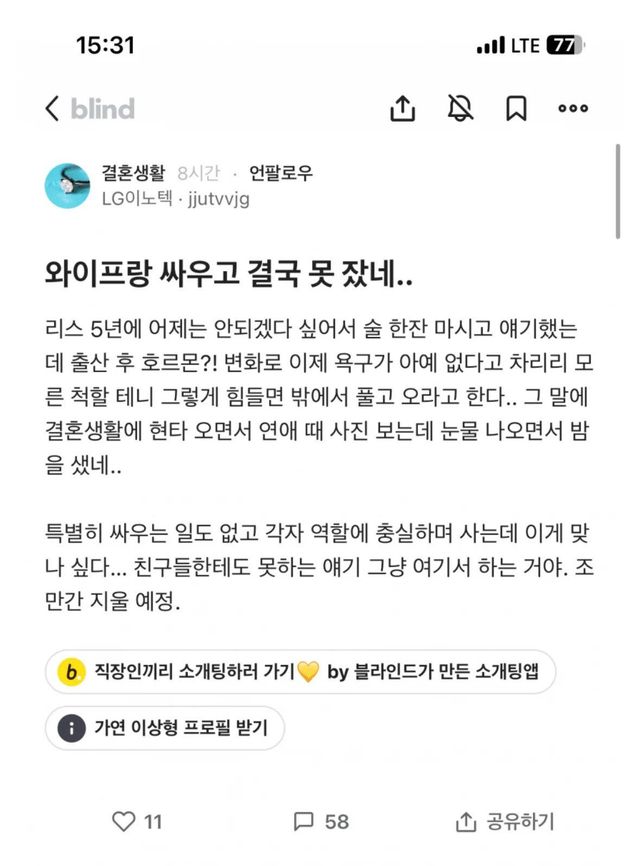This screenshot has width=640, height=866.
Task: Bookmark this post
Action: pyautogui.click(x=516, y=109)
